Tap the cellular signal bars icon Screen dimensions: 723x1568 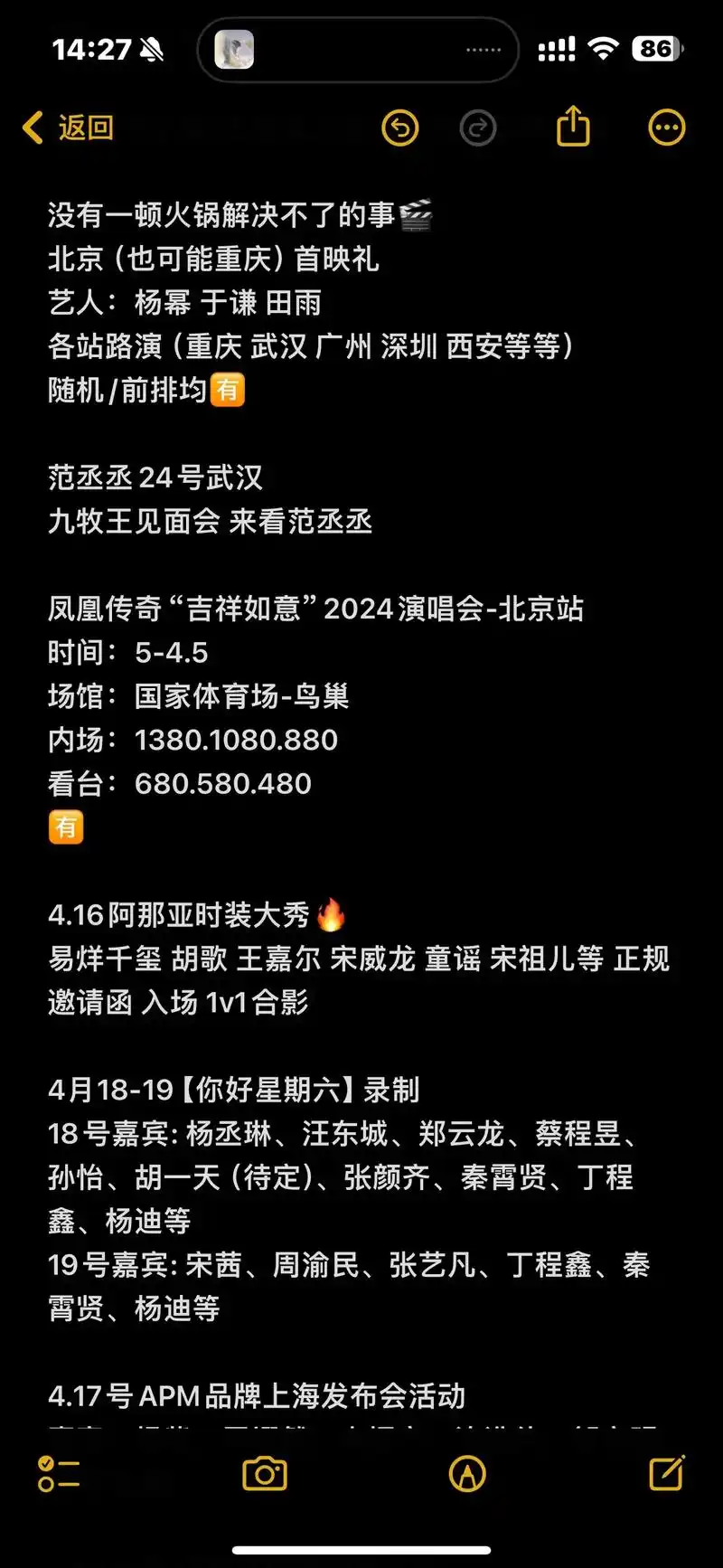(x=558, y=47)
